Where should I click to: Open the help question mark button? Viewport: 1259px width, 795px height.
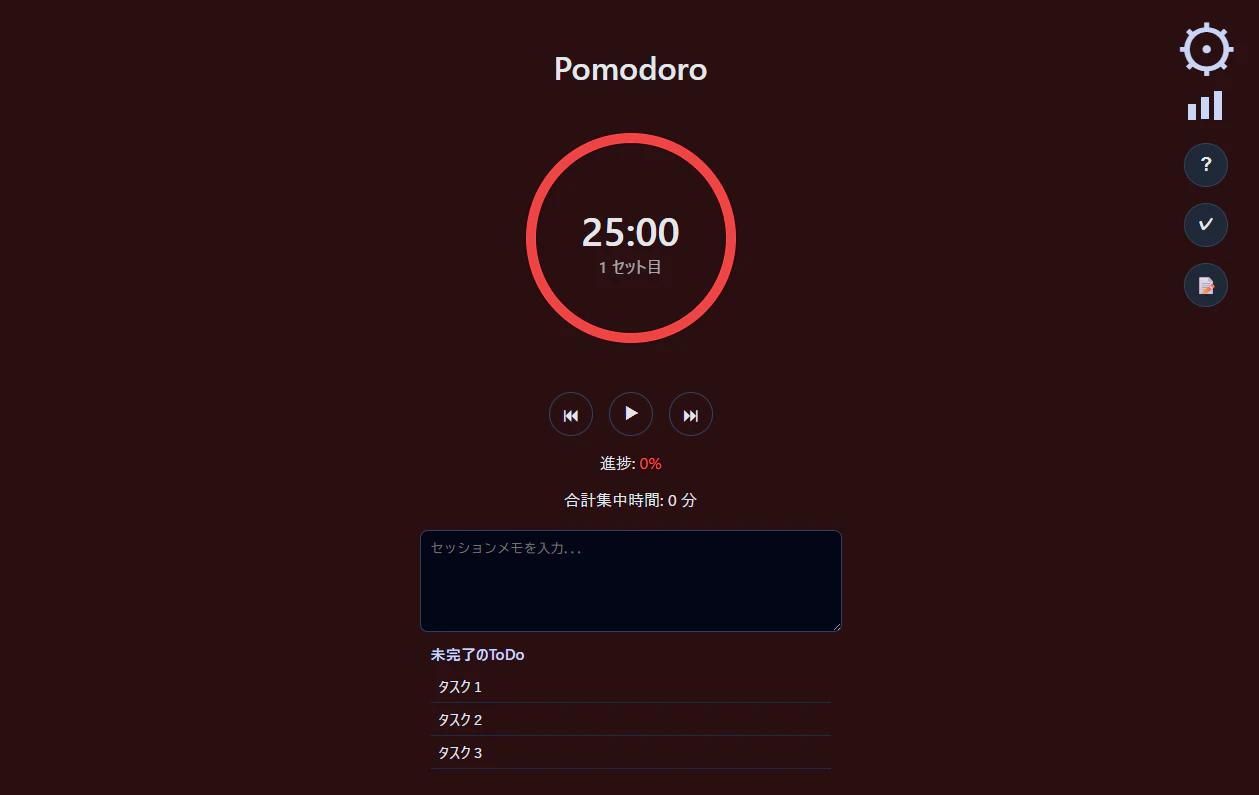1206,165
